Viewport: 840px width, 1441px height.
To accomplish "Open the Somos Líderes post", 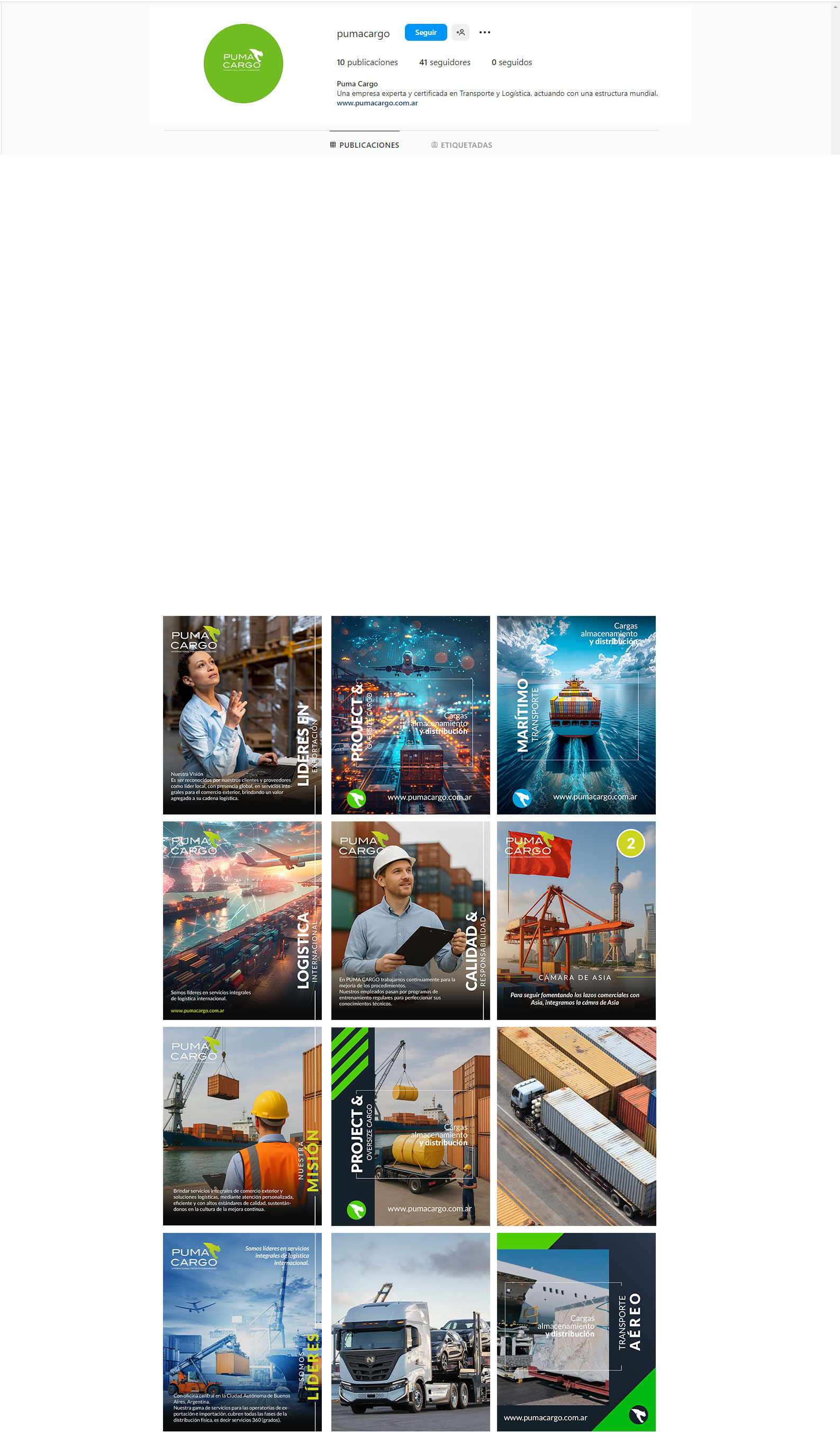I will click(242, 1331).
